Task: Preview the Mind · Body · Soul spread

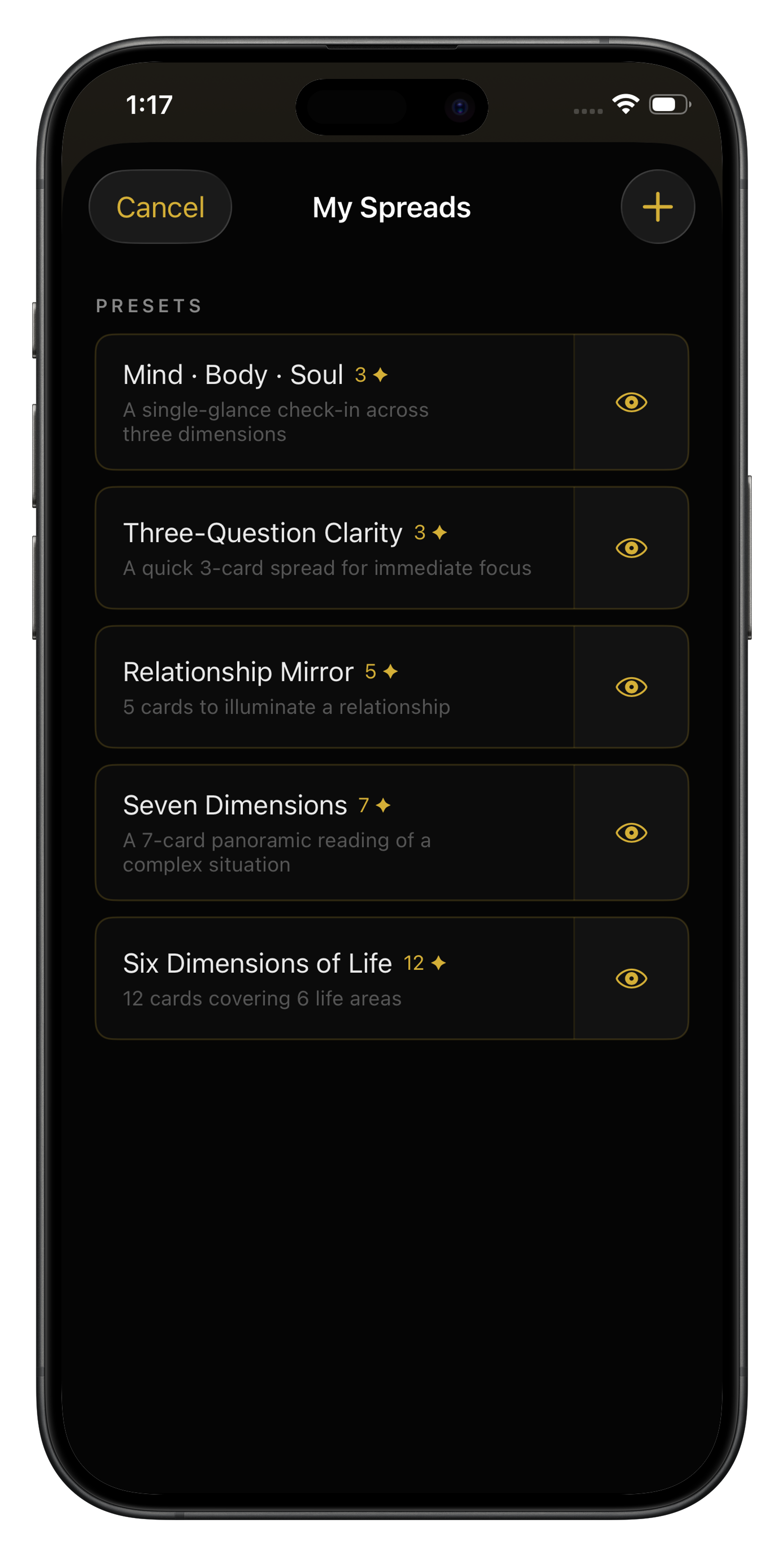Action: pos(631,402)
